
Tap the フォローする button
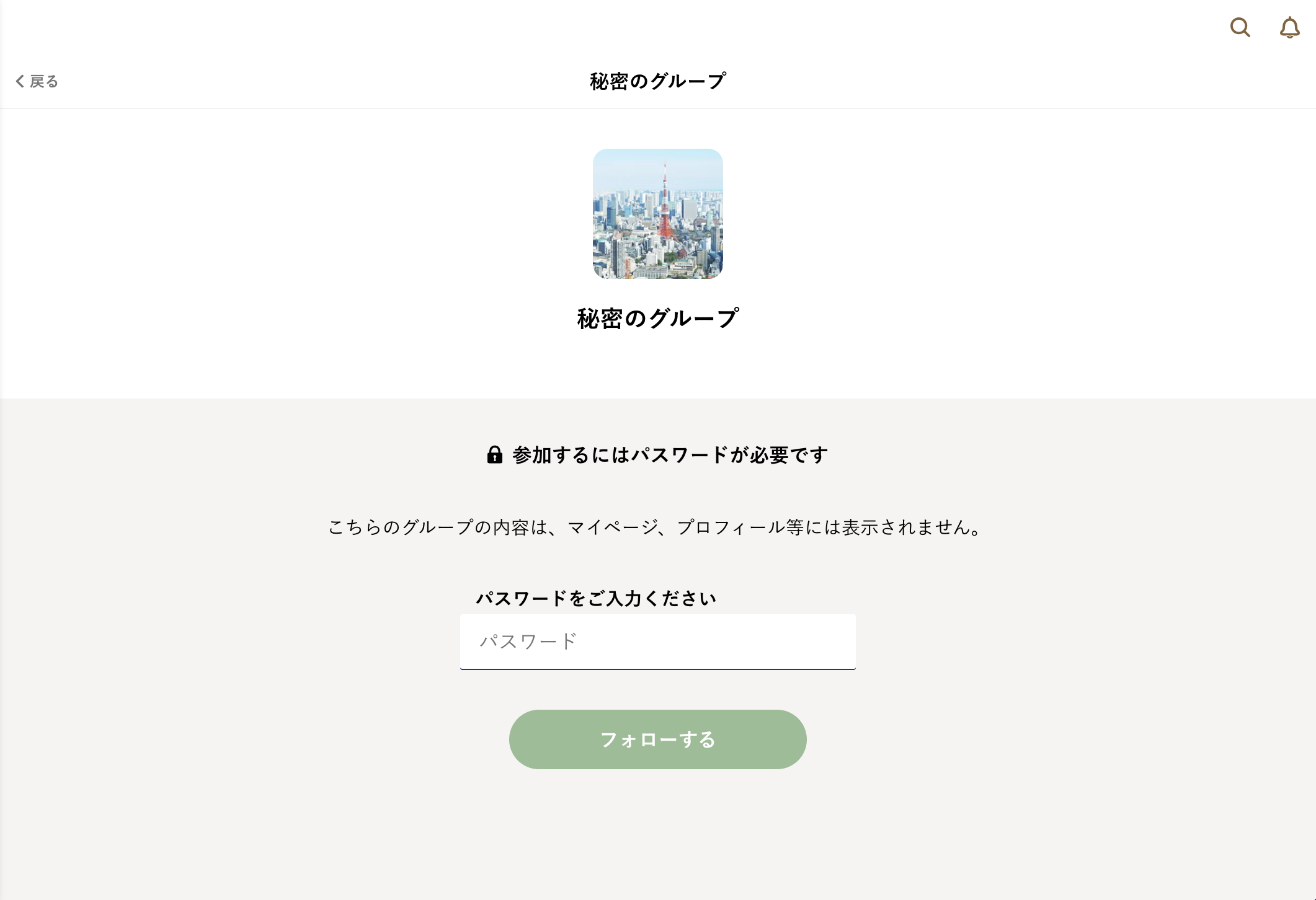pos(657,739)
